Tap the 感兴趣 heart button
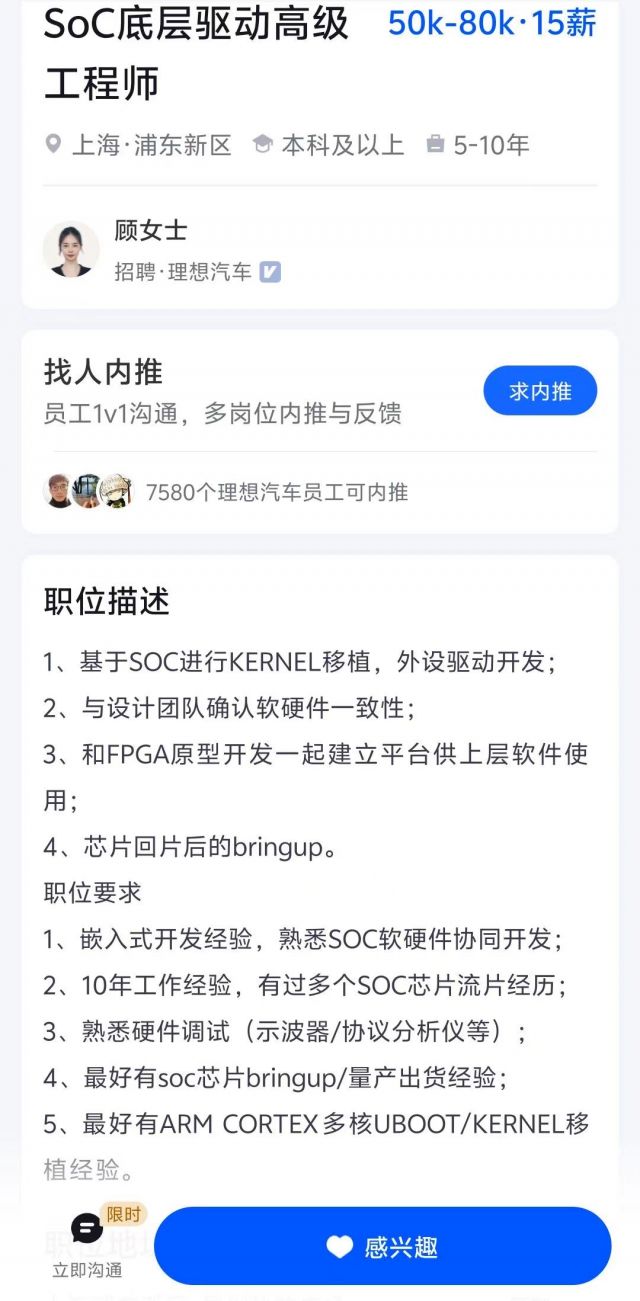This screenshot has height=1301, width=640. (382, 1246)
